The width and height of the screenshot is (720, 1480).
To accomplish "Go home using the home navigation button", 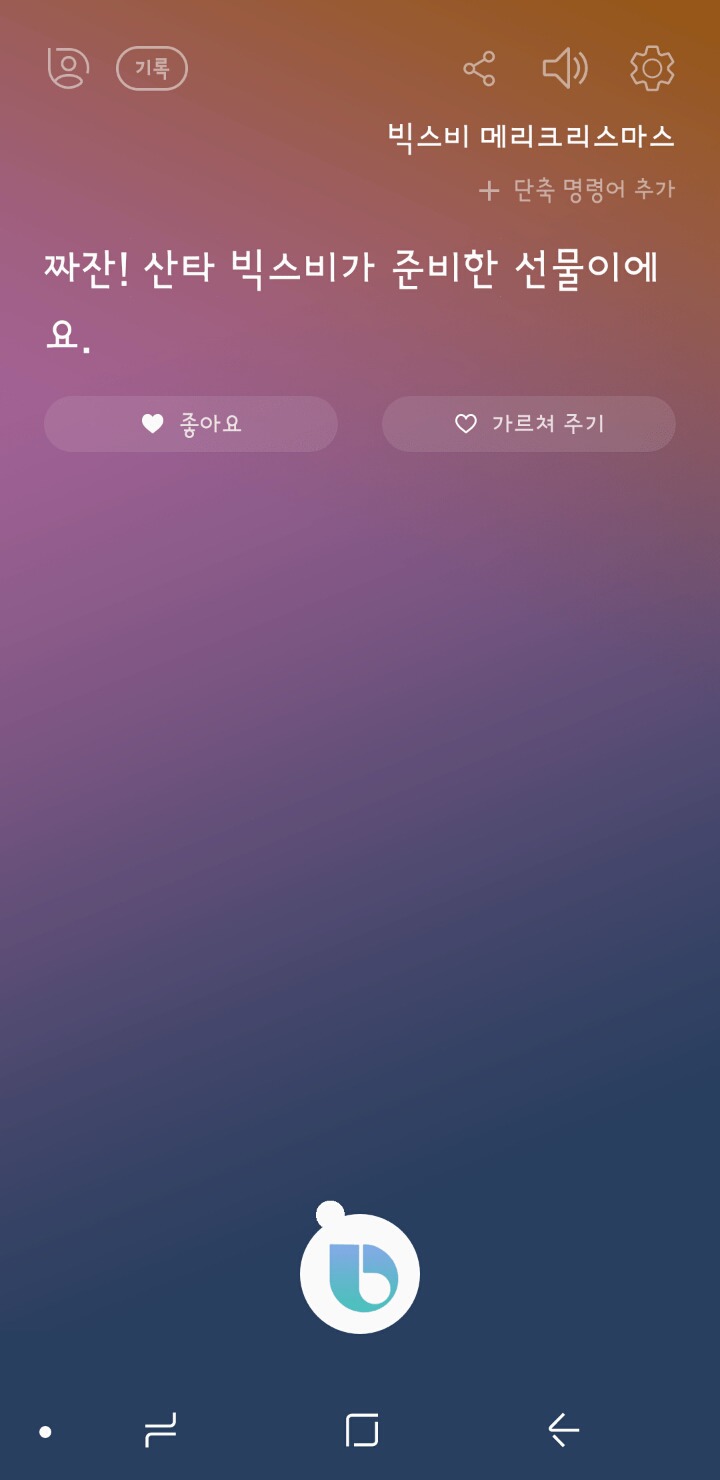I will 360,1430.
